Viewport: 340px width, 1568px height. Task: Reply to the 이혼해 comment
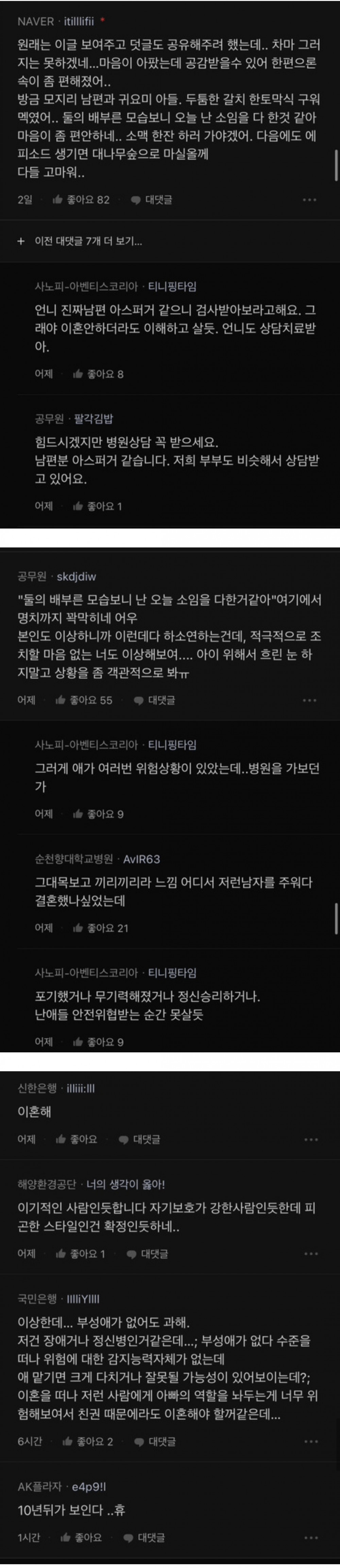coord(139,1139)
